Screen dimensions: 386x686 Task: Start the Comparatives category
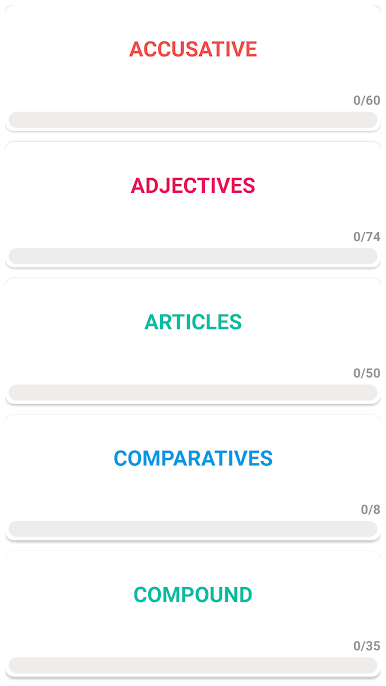pyautogui.click(x=193, y=477)
